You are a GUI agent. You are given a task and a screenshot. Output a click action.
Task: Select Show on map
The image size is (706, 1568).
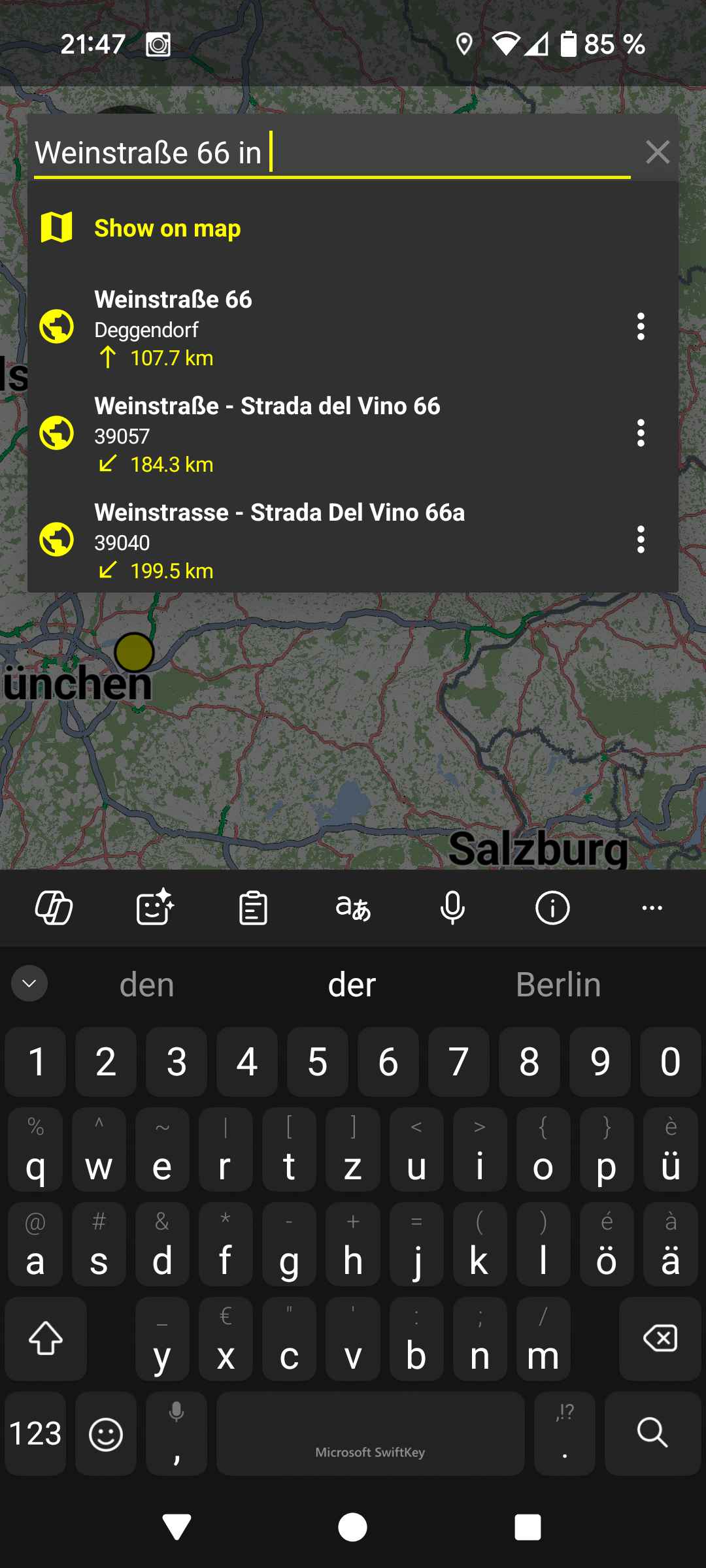coord(353,228)
